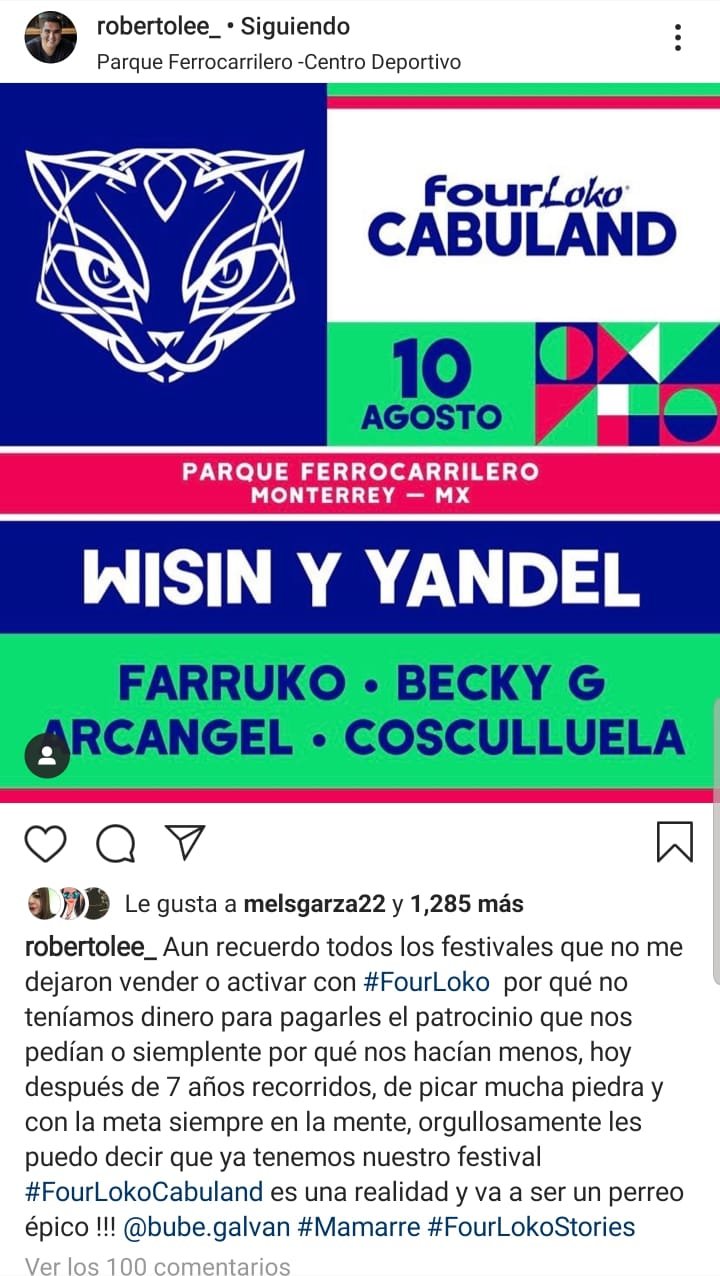Like the Four Loko Cabuland post

pos(45,843)
